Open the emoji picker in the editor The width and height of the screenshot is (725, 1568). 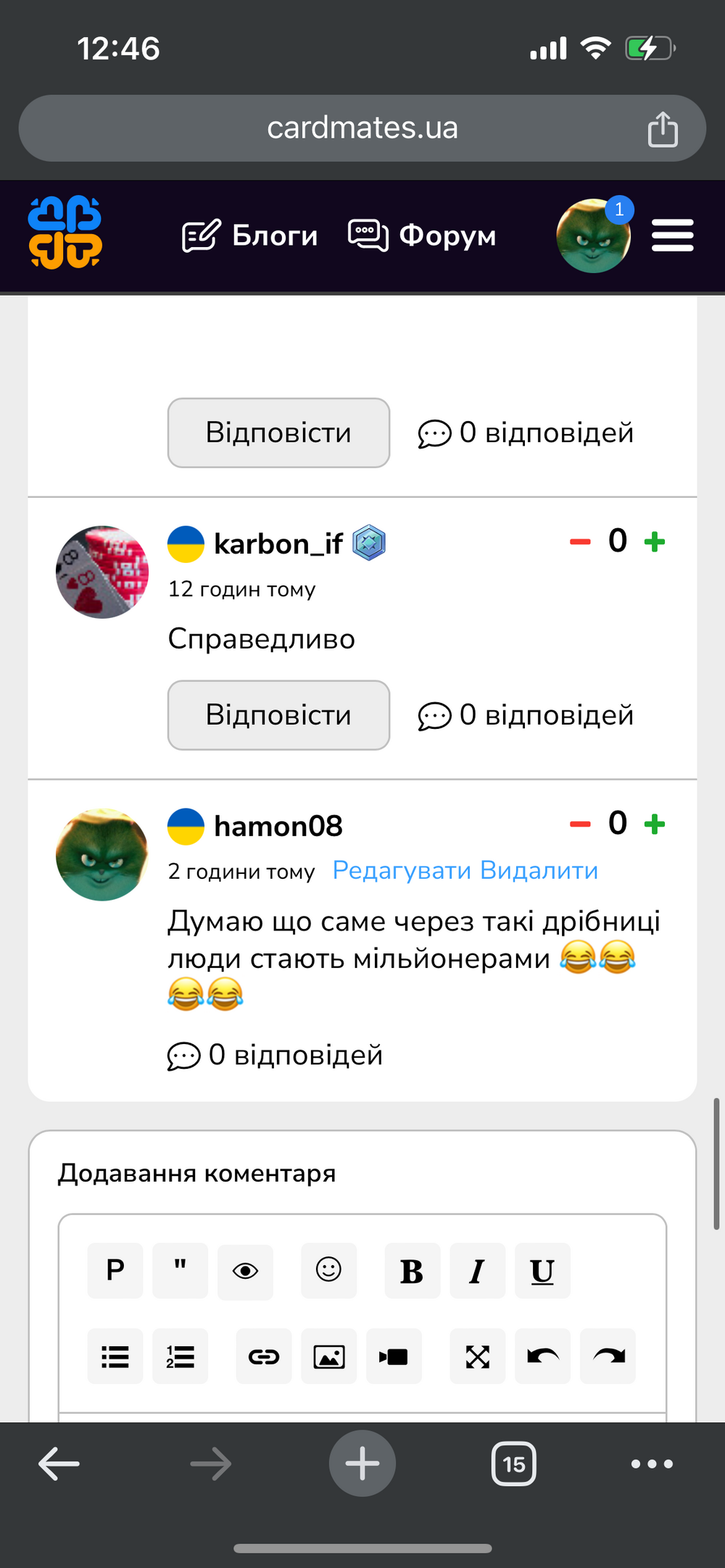[x=328, y=1271]
